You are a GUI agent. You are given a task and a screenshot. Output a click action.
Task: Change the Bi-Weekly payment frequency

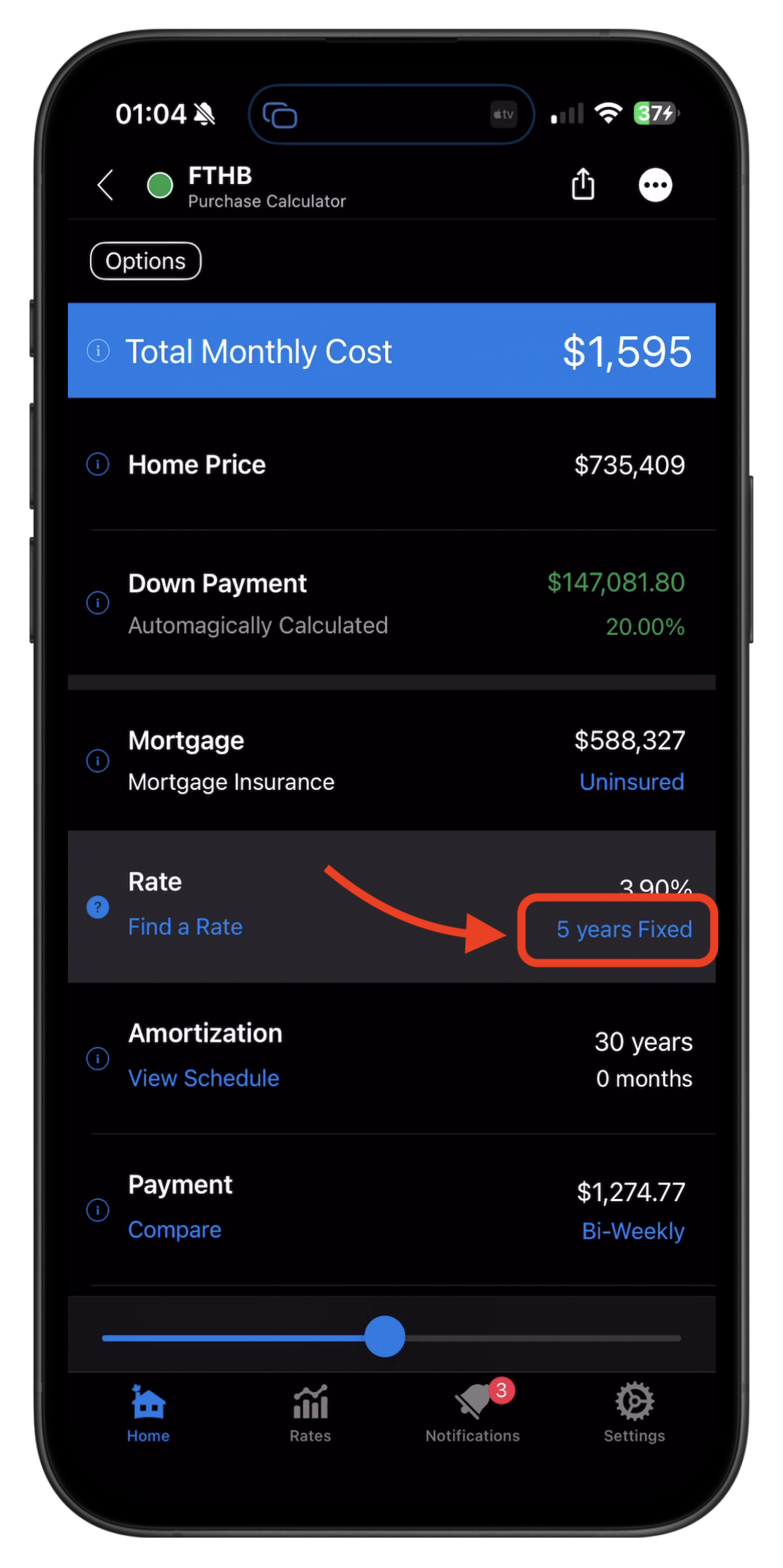coord(633,1231)
